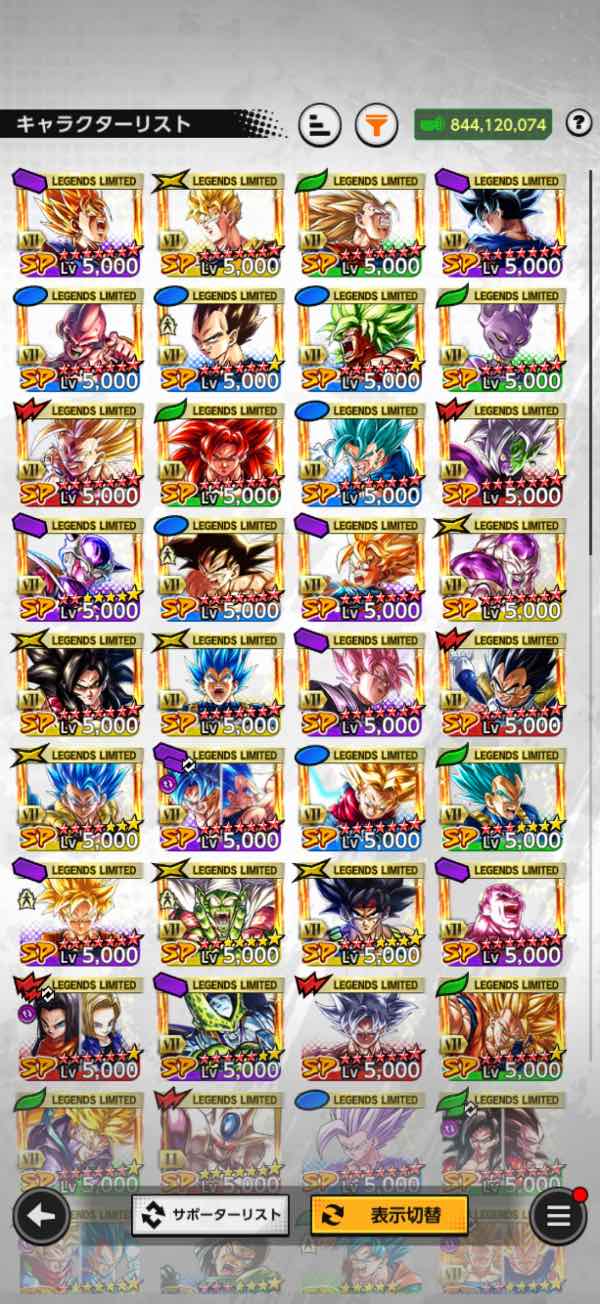This screenshot has height=1304, width=600.
Task: Tap the 表示切替 display switch button
Action: pos(389,1215)
